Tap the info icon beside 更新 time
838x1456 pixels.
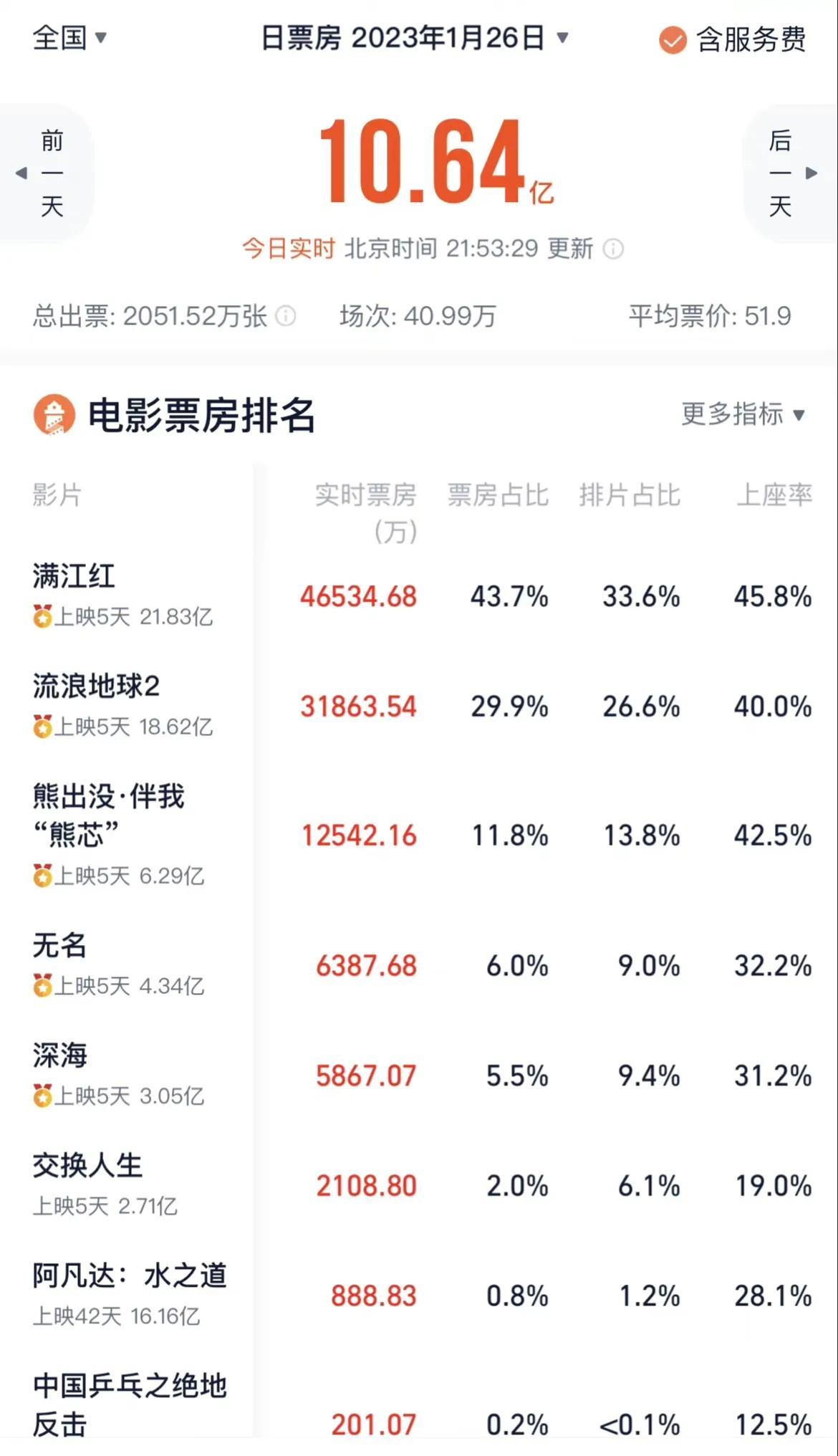613,249
